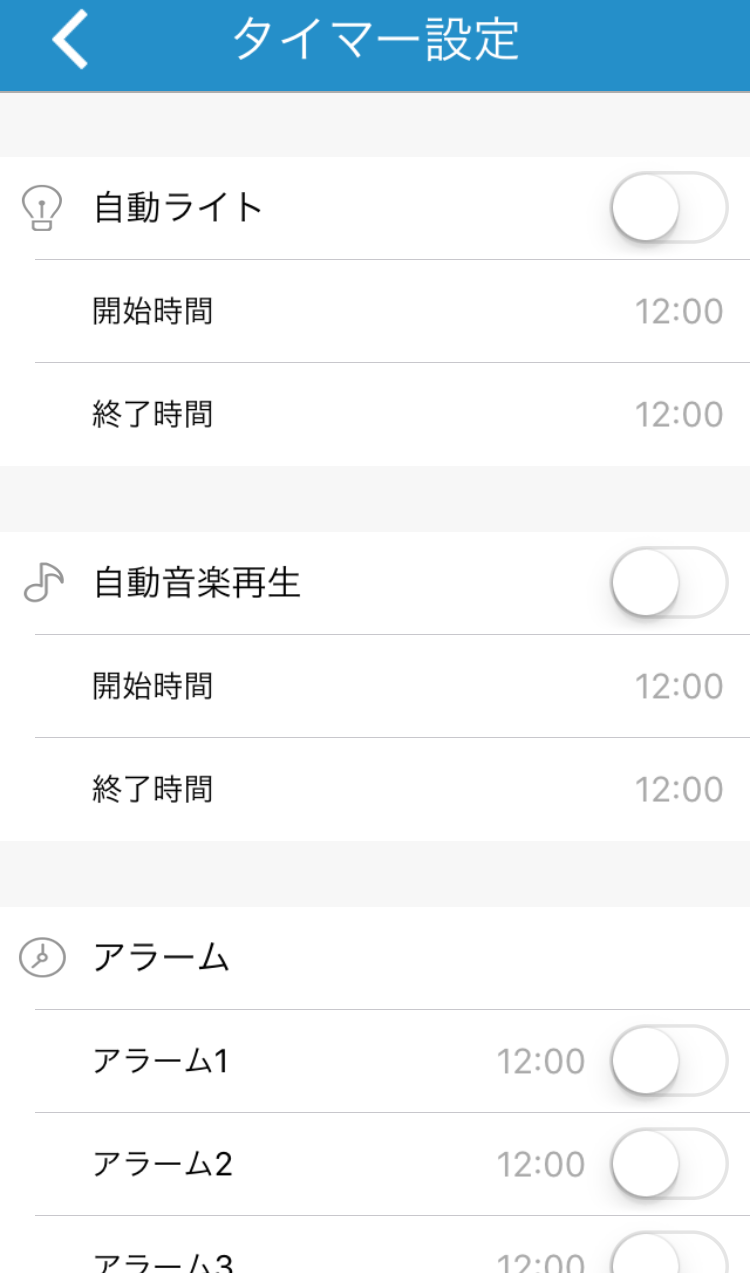Toggle the アラーム2 switch
Screen dimensions: 750x1273
pyautogui.click(x=669, y=1164)
